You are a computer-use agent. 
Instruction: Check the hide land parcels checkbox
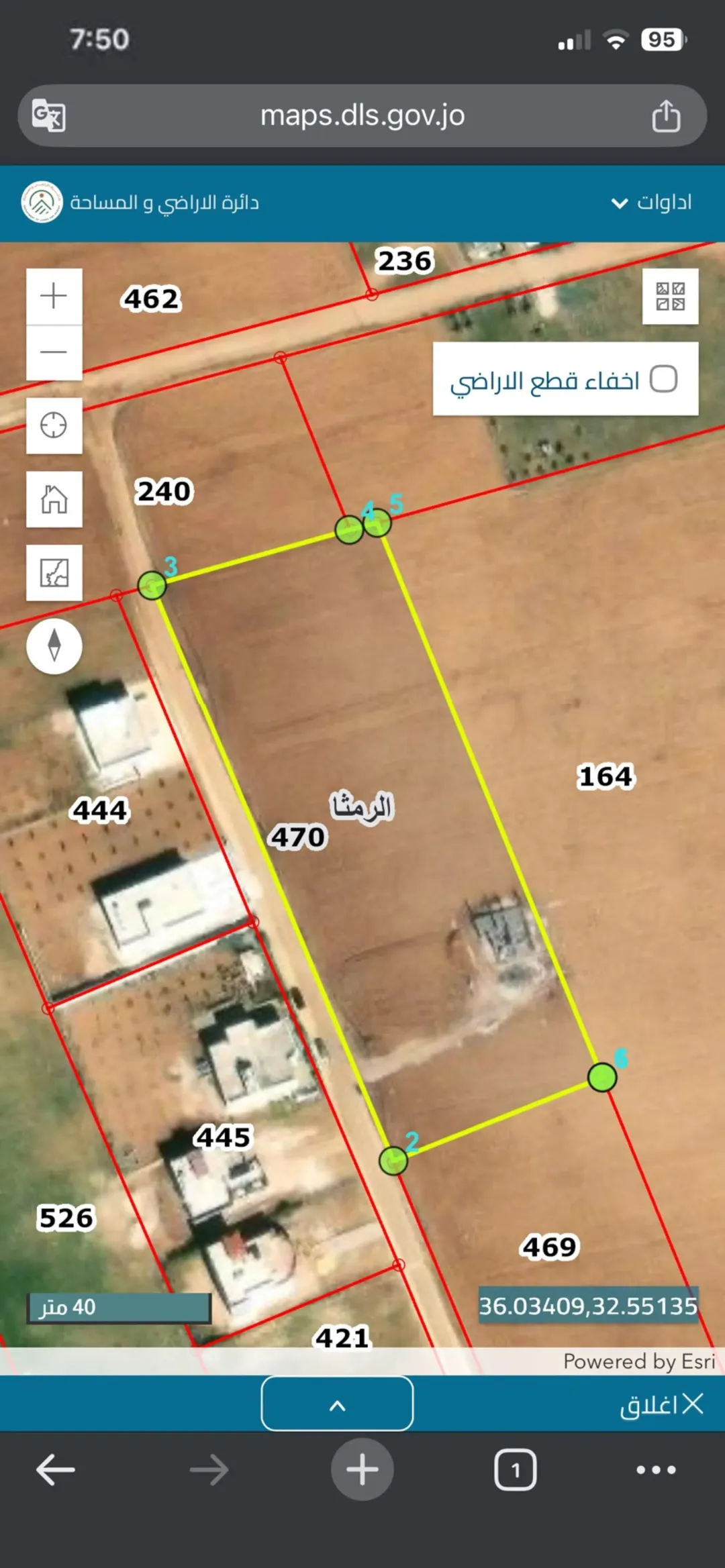663,379
